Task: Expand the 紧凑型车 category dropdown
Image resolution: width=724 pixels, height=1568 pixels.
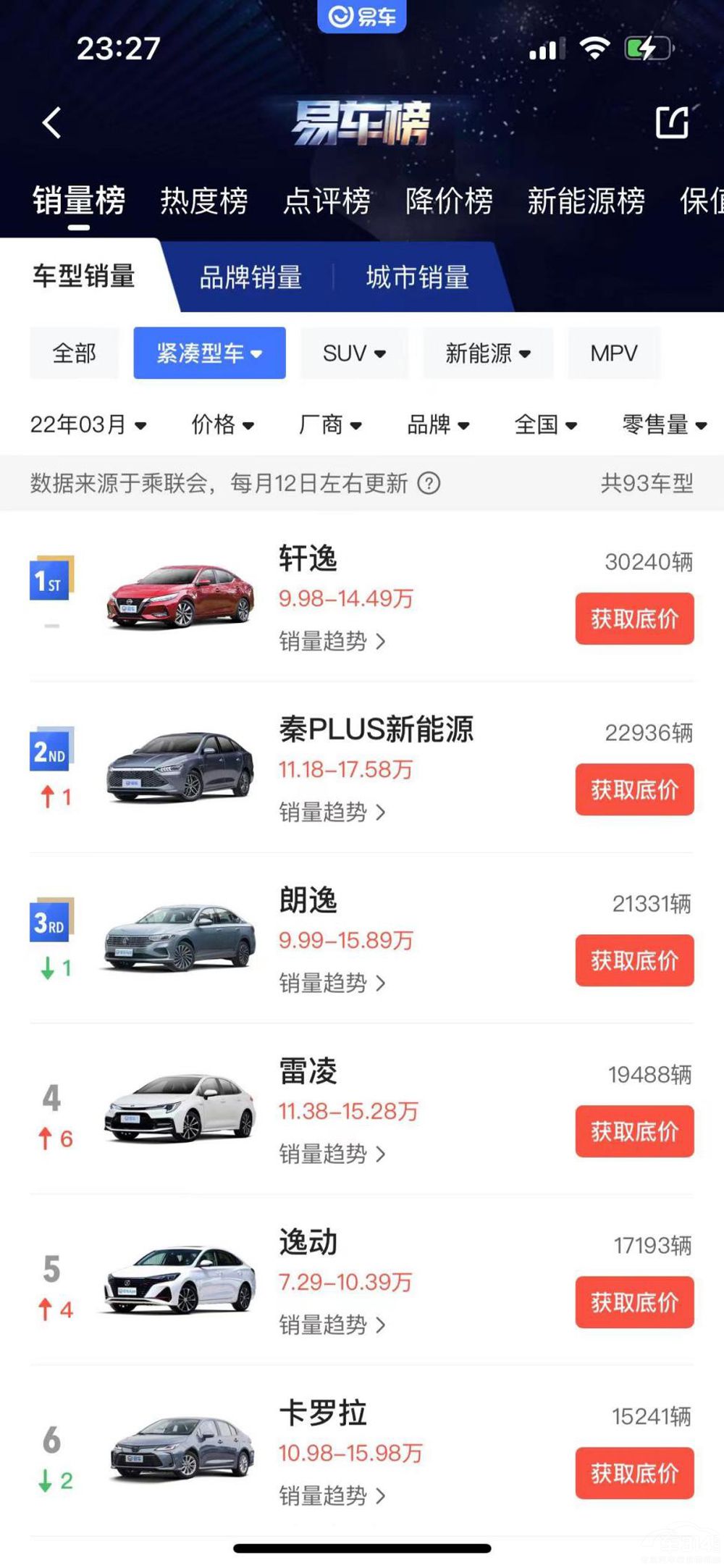Action: [x=209, y=353]
